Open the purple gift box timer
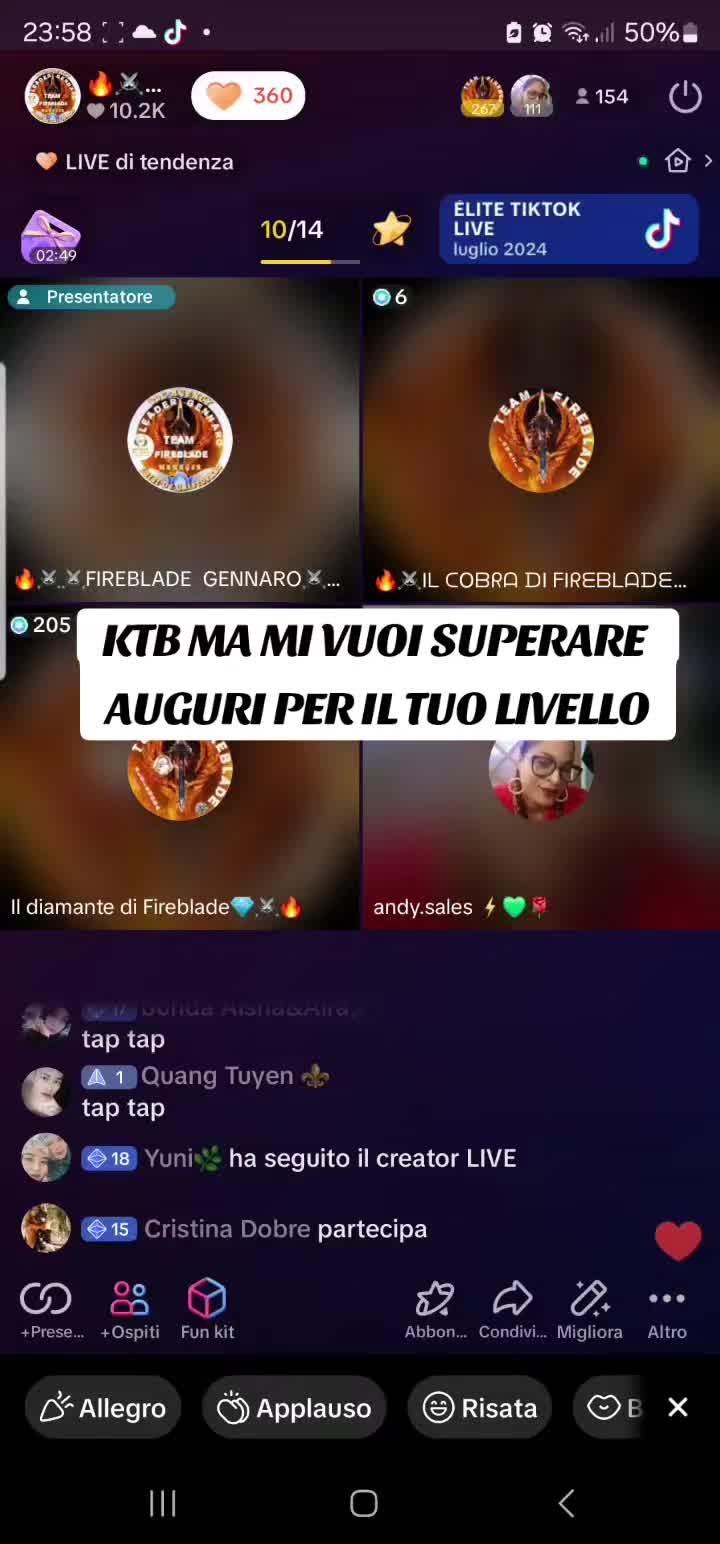The height and width of the screenshot is (1544, 720). tap(51, 236)
